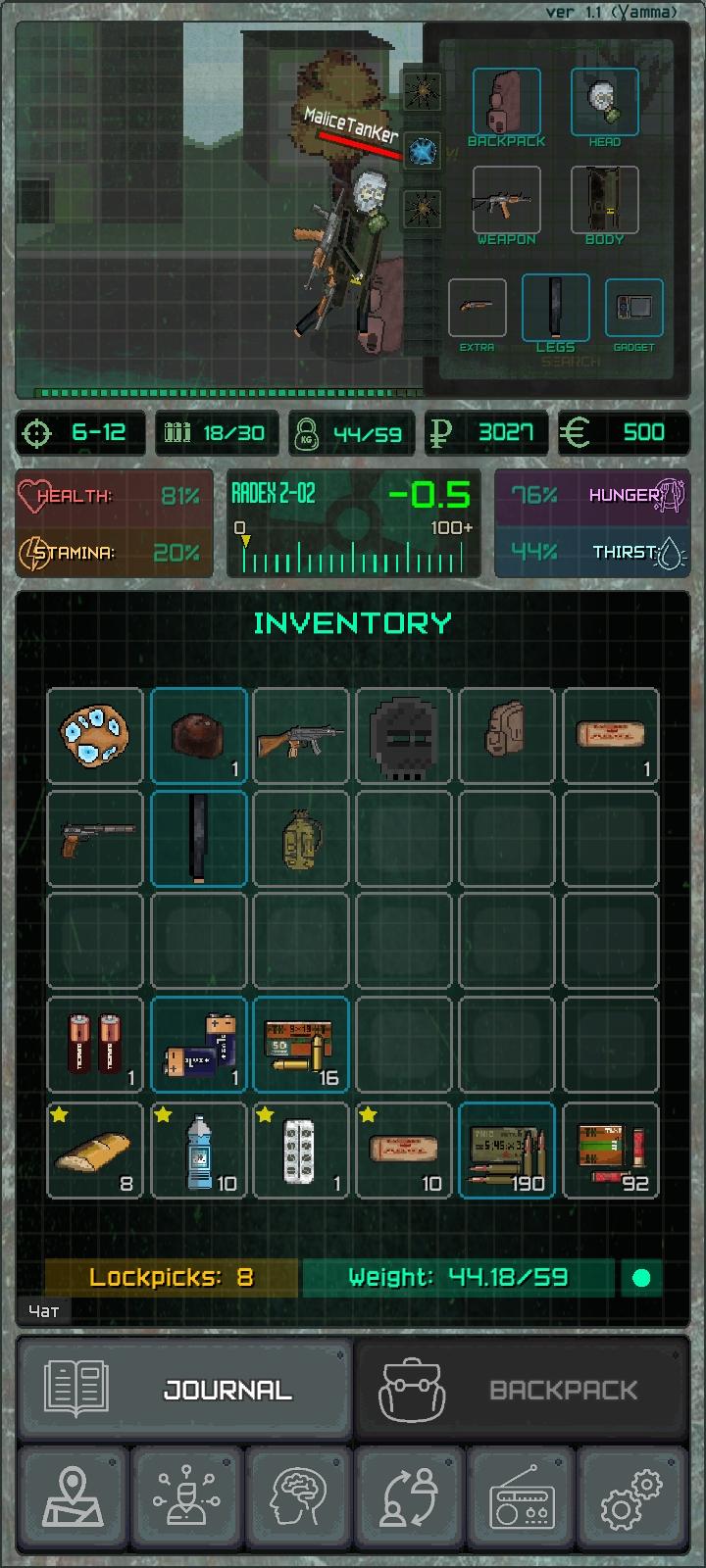The width and height of the screenshot is (706, 1568).
Task: Select the equipped Backpack slot
Action: tap(507, 102)
